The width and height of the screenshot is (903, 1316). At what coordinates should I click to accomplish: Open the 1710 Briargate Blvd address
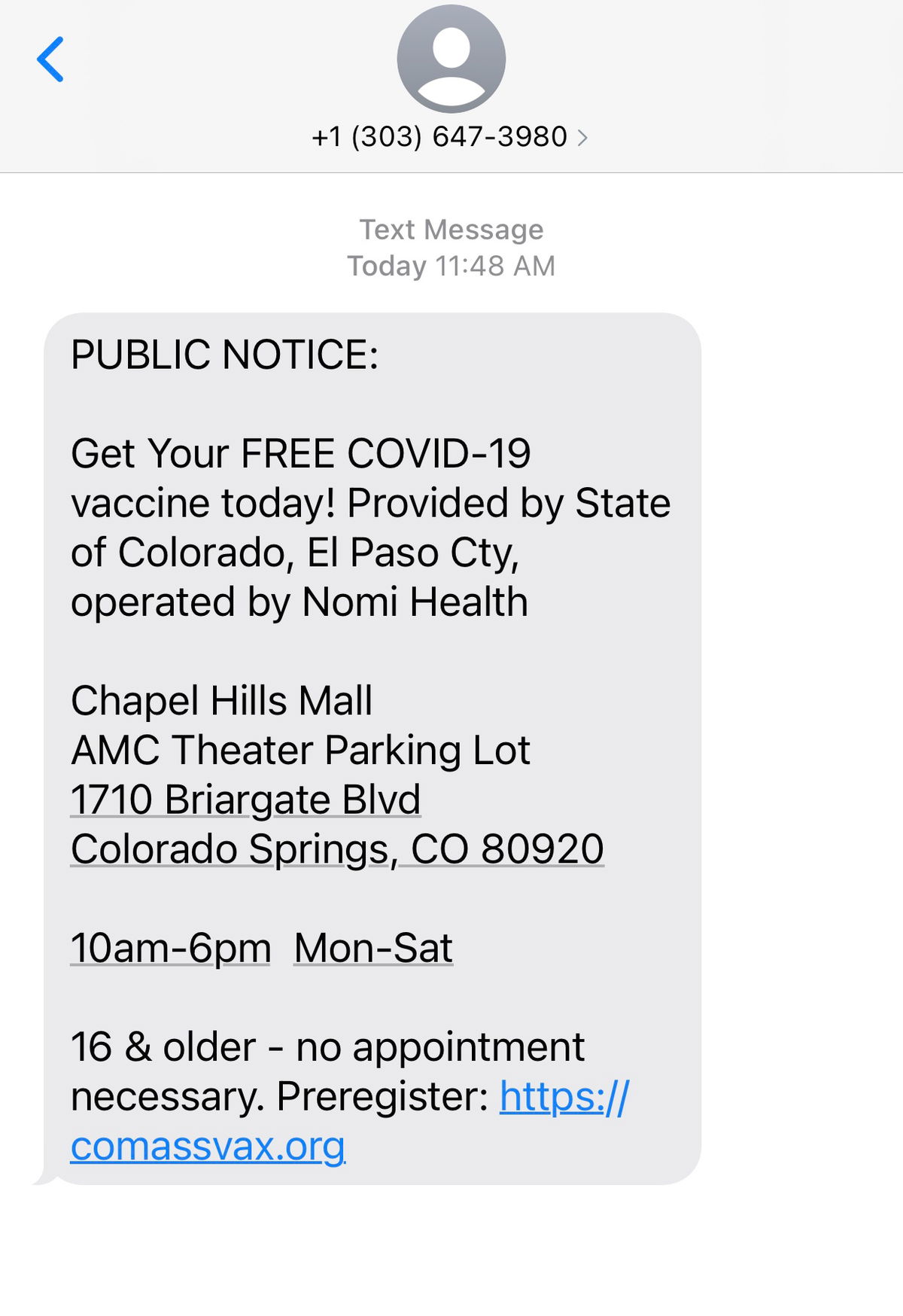tap(245, 800)
